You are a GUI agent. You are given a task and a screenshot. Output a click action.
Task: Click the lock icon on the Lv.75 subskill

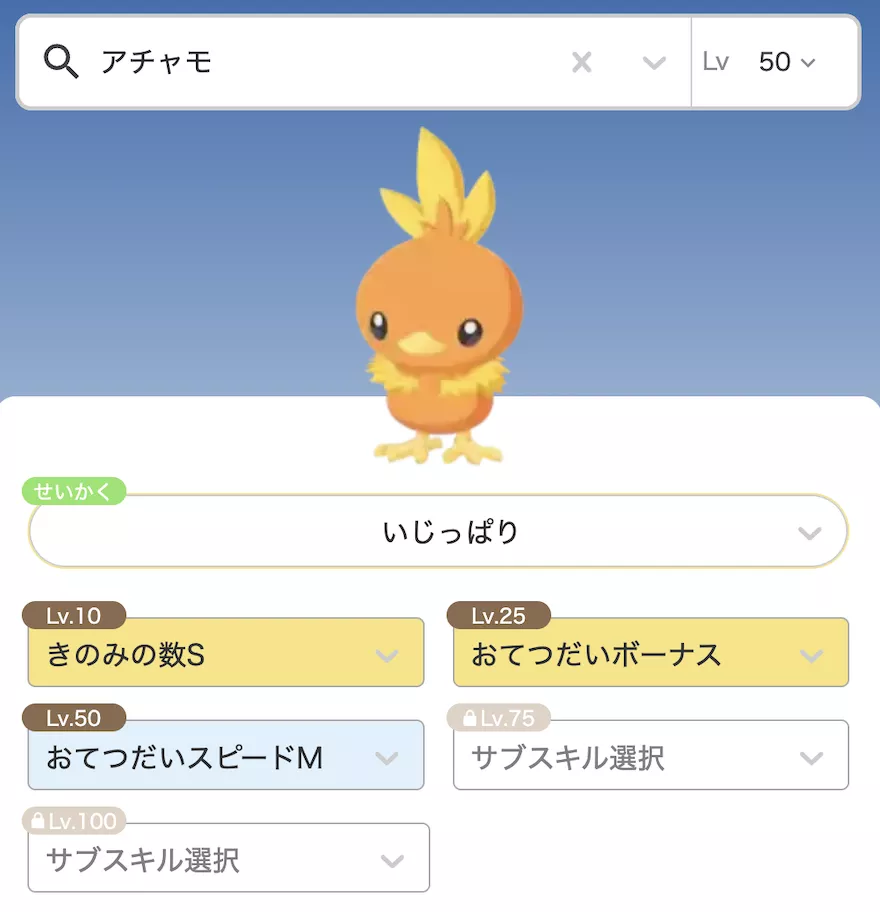click(x=472, y=719)
